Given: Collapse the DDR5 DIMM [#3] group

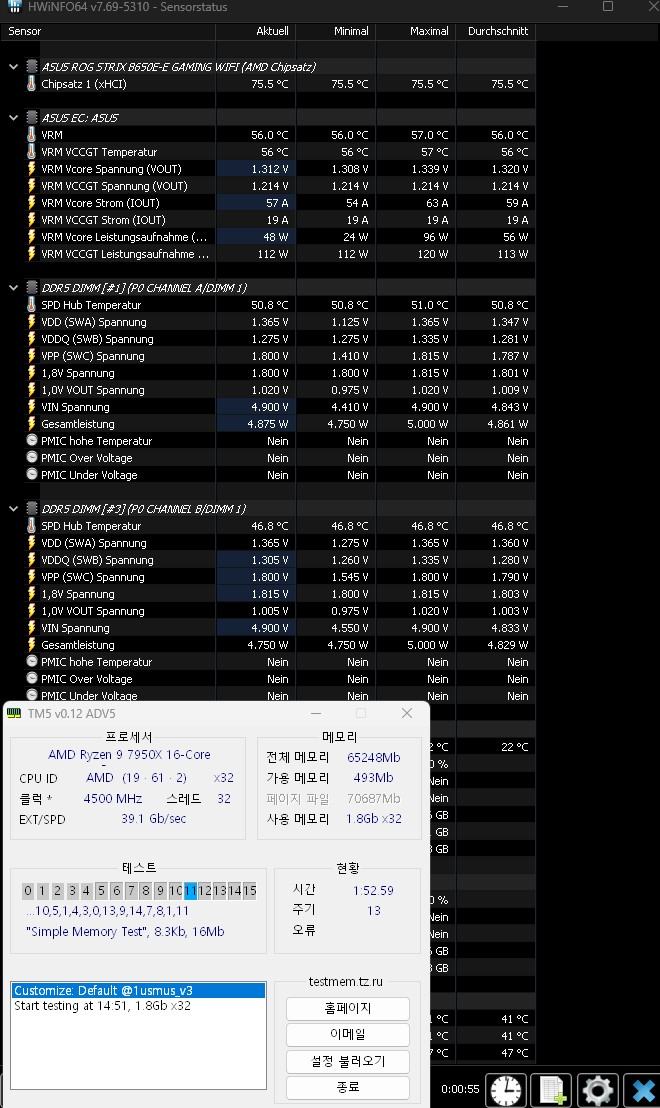Looking at the screenshot, I should click(13, 509).
